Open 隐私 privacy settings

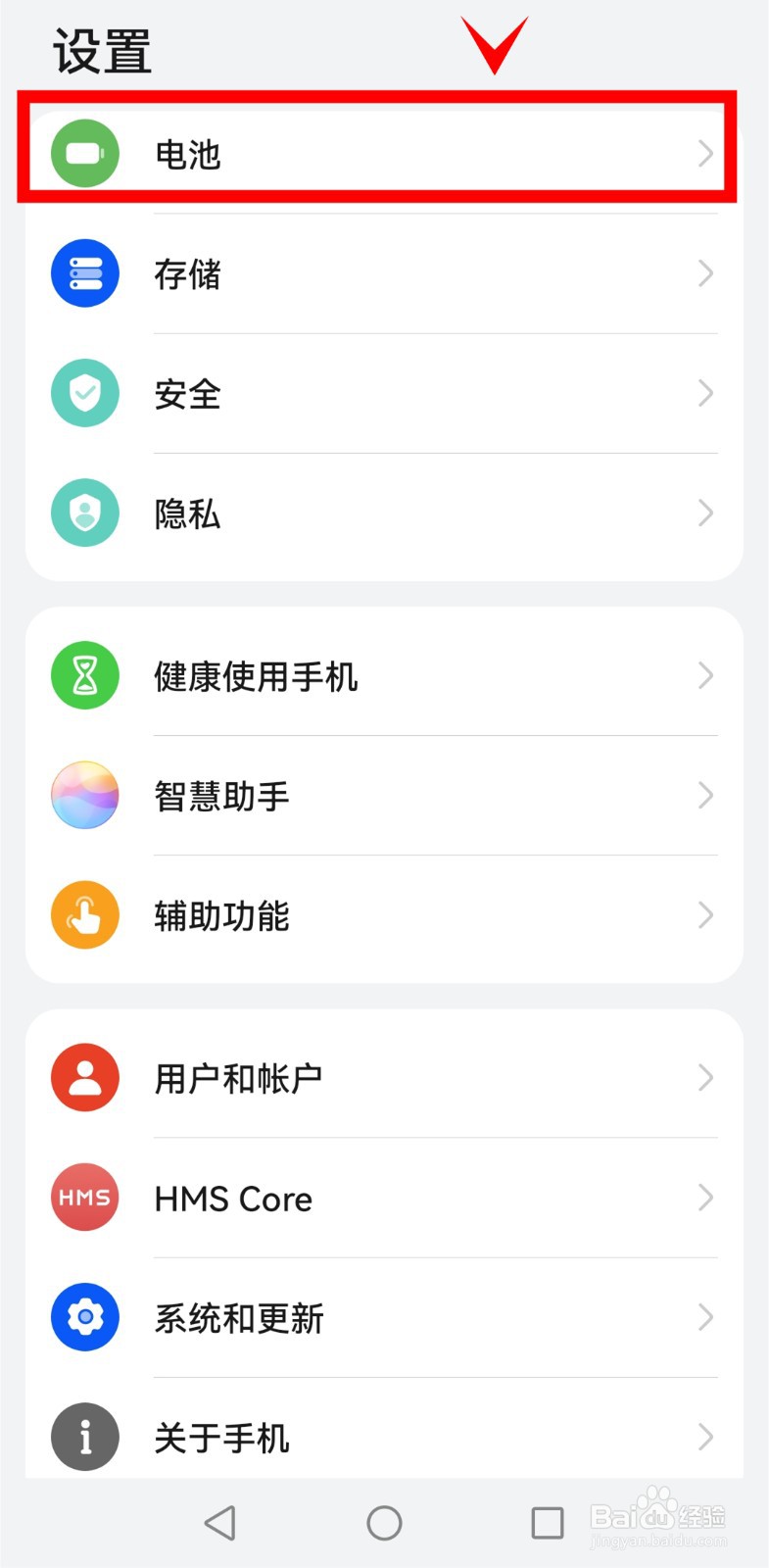pos(382,514)
